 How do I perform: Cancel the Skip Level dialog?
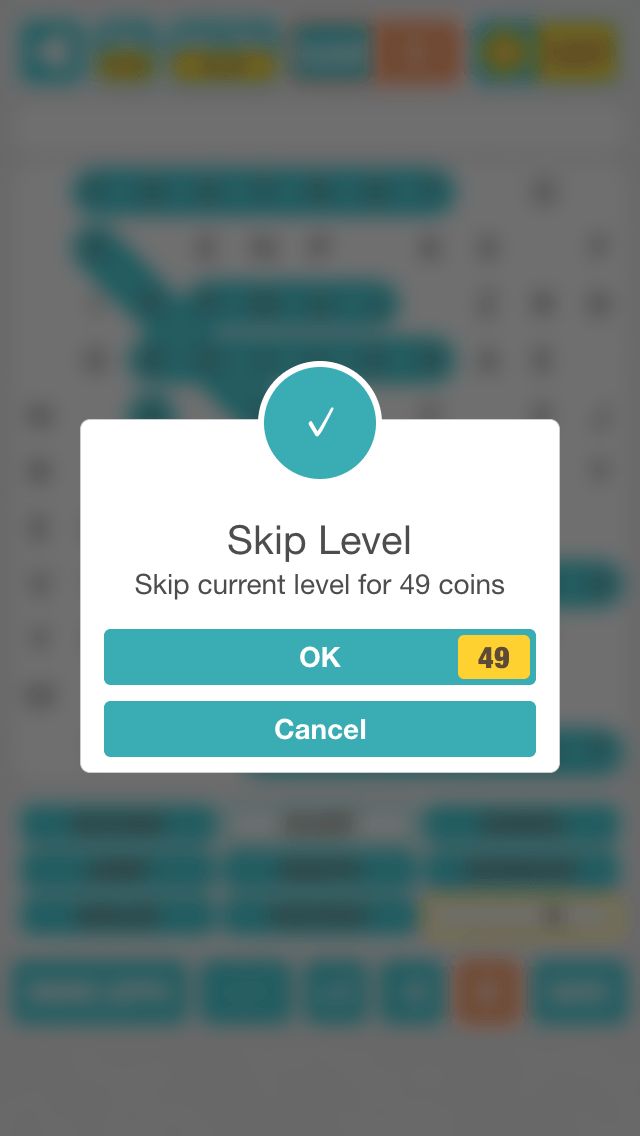tap(320, 729)
